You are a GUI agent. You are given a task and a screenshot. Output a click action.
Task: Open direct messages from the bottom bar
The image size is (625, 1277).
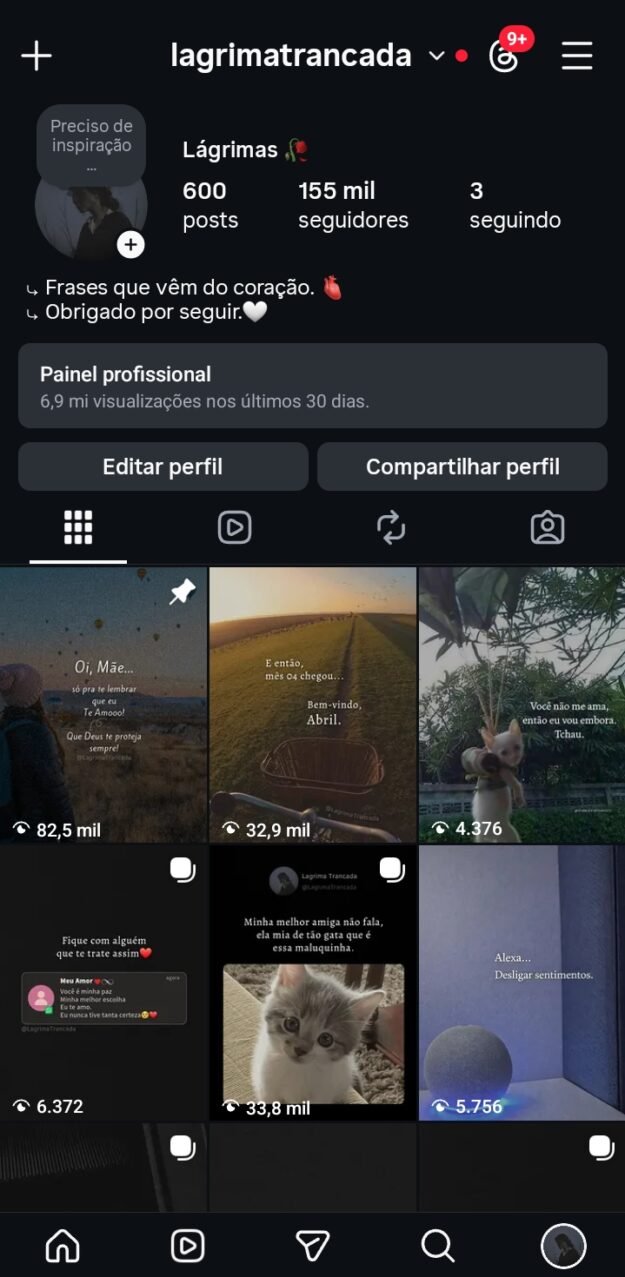[x=313, y=1245]
